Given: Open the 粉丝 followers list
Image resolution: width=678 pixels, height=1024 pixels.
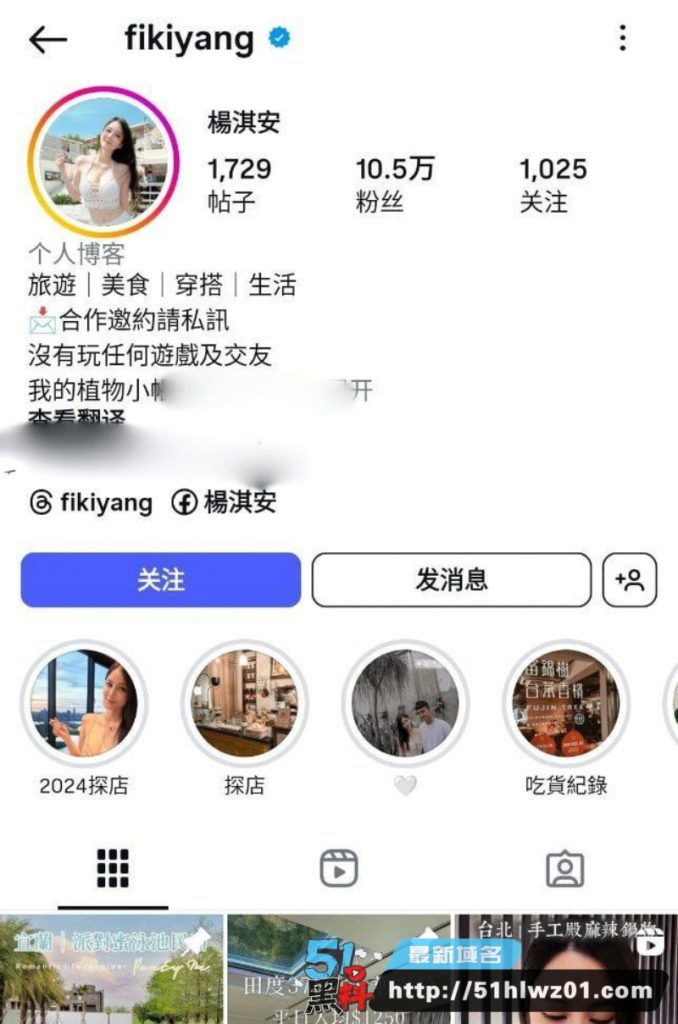Looking at the screenshot, I should click(394, 184).
